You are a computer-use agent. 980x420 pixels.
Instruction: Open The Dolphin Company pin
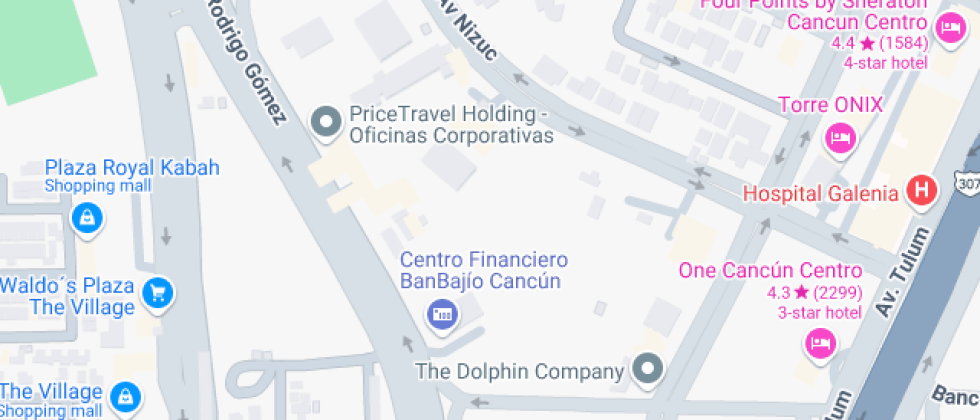coord(648,369)
